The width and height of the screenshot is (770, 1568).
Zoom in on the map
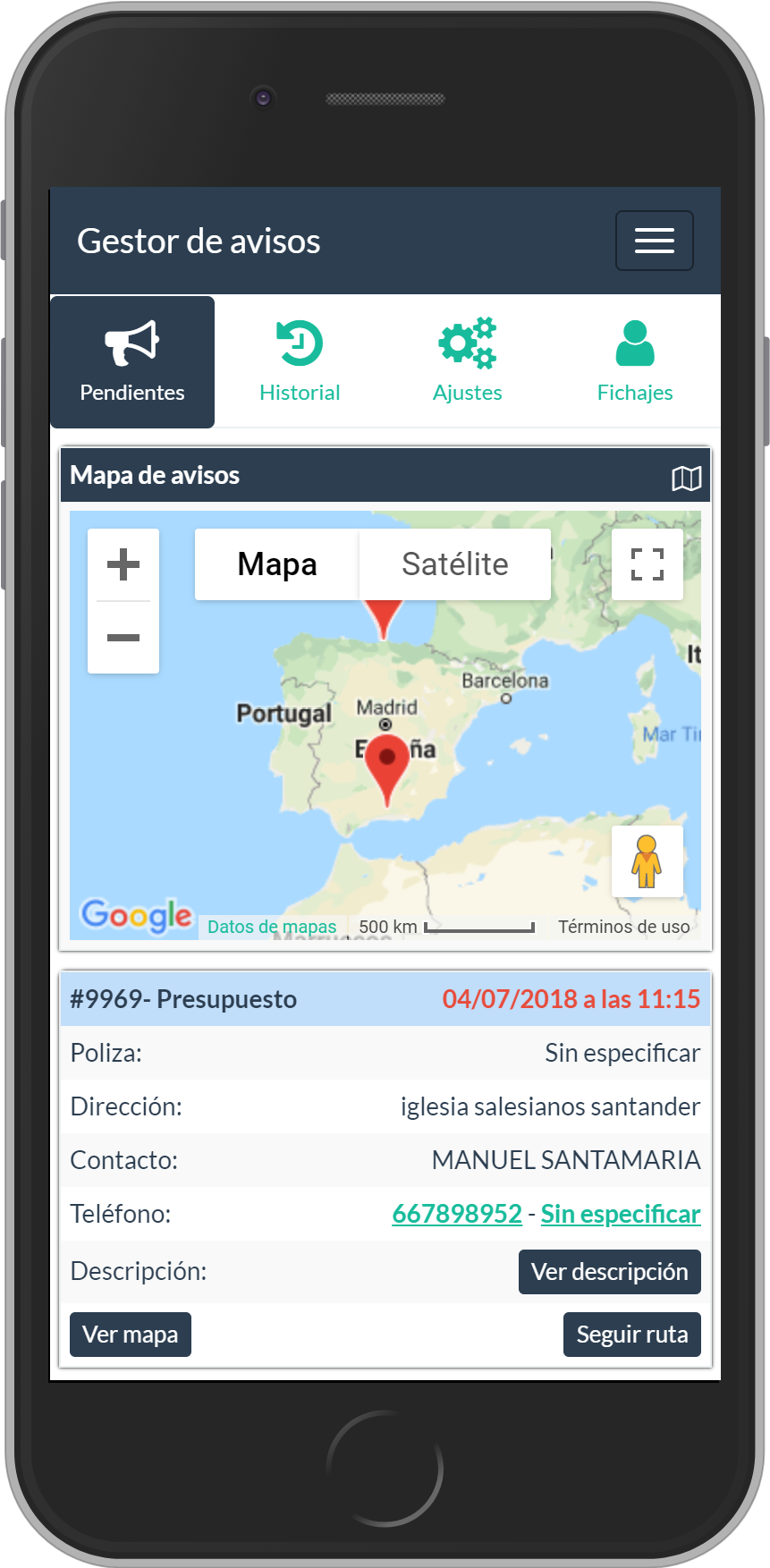pos(123,564)
